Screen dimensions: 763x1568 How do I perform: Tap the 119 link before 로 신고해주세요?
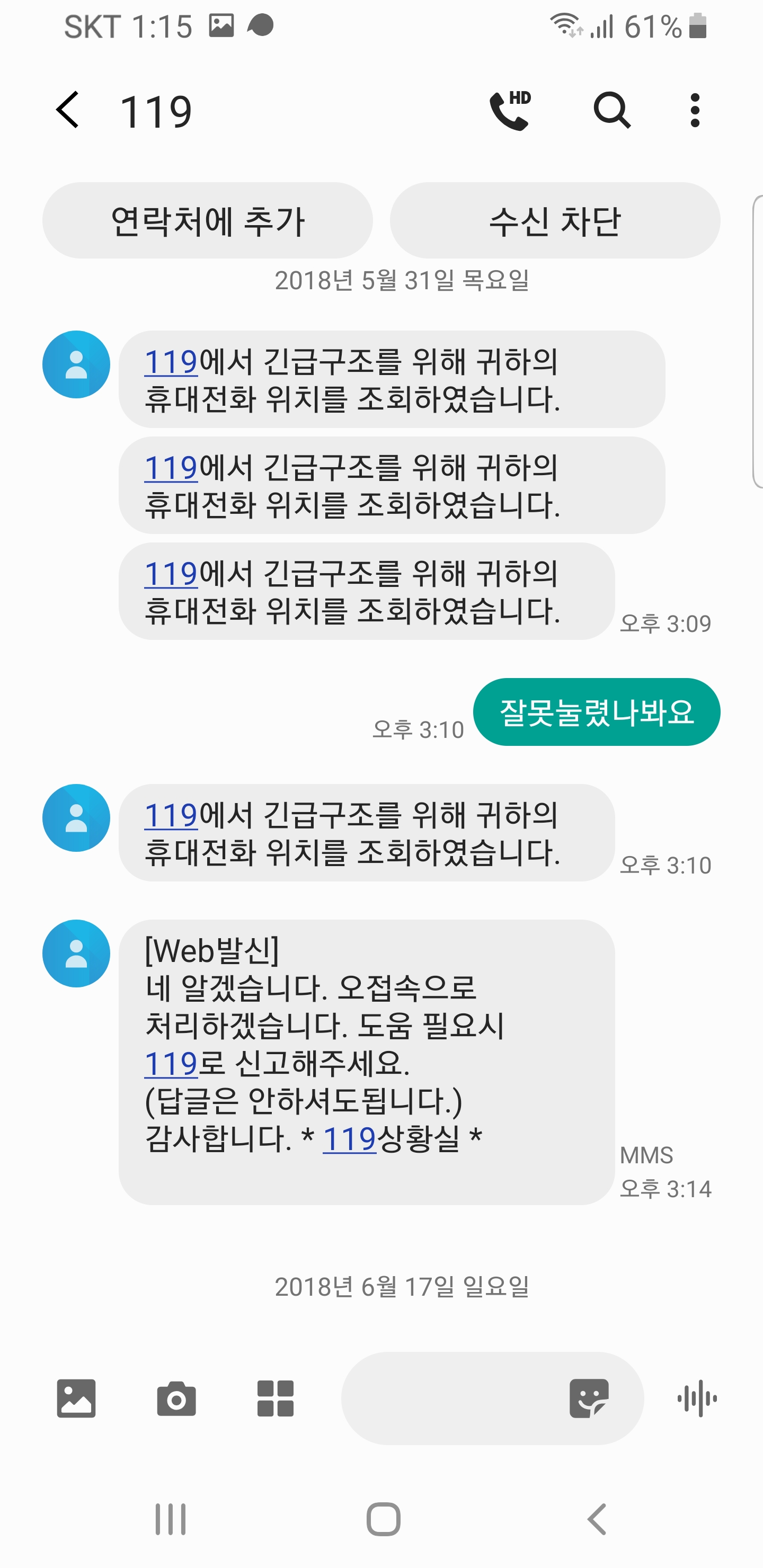point(171,1063)
